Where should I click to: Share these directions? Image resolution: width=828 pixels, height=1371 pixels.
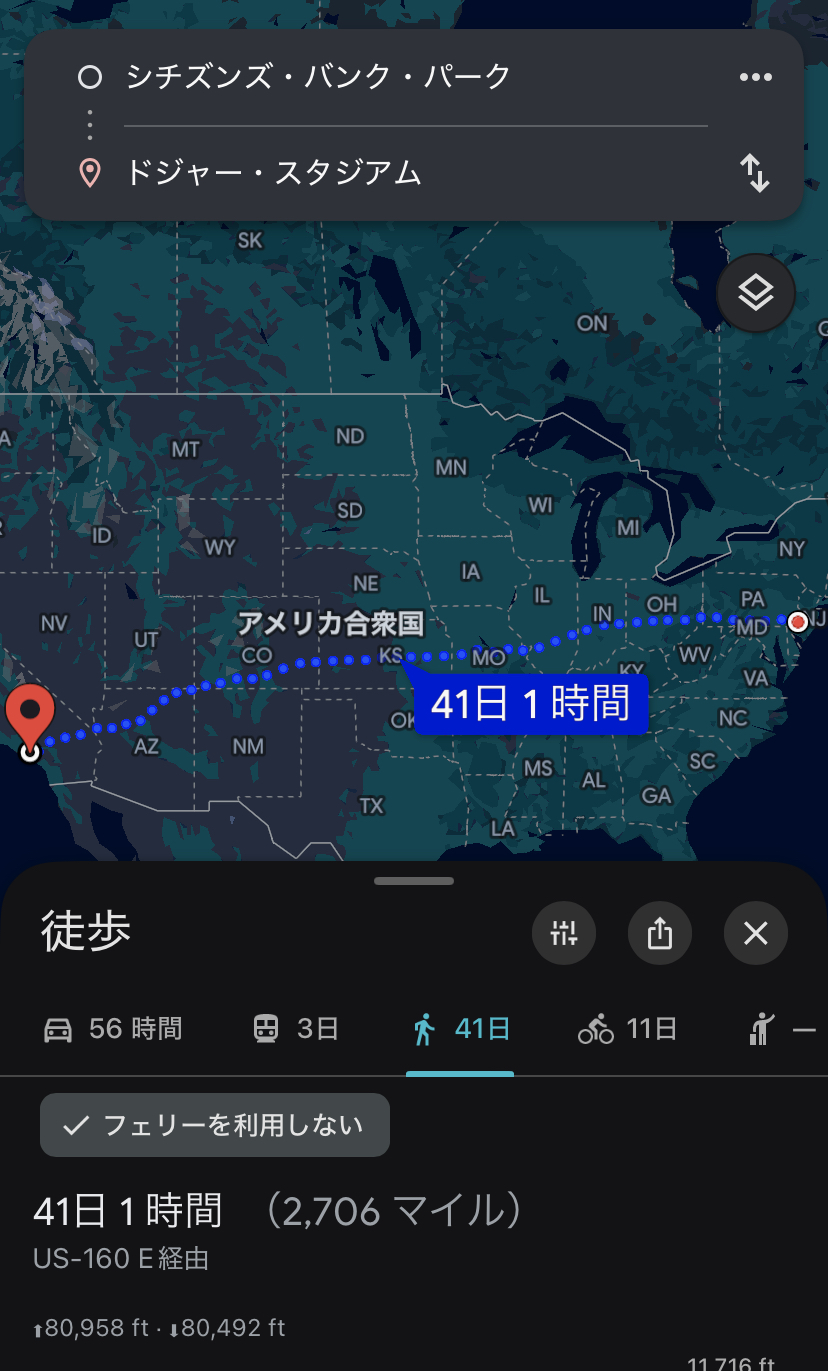tap(659, 933)
